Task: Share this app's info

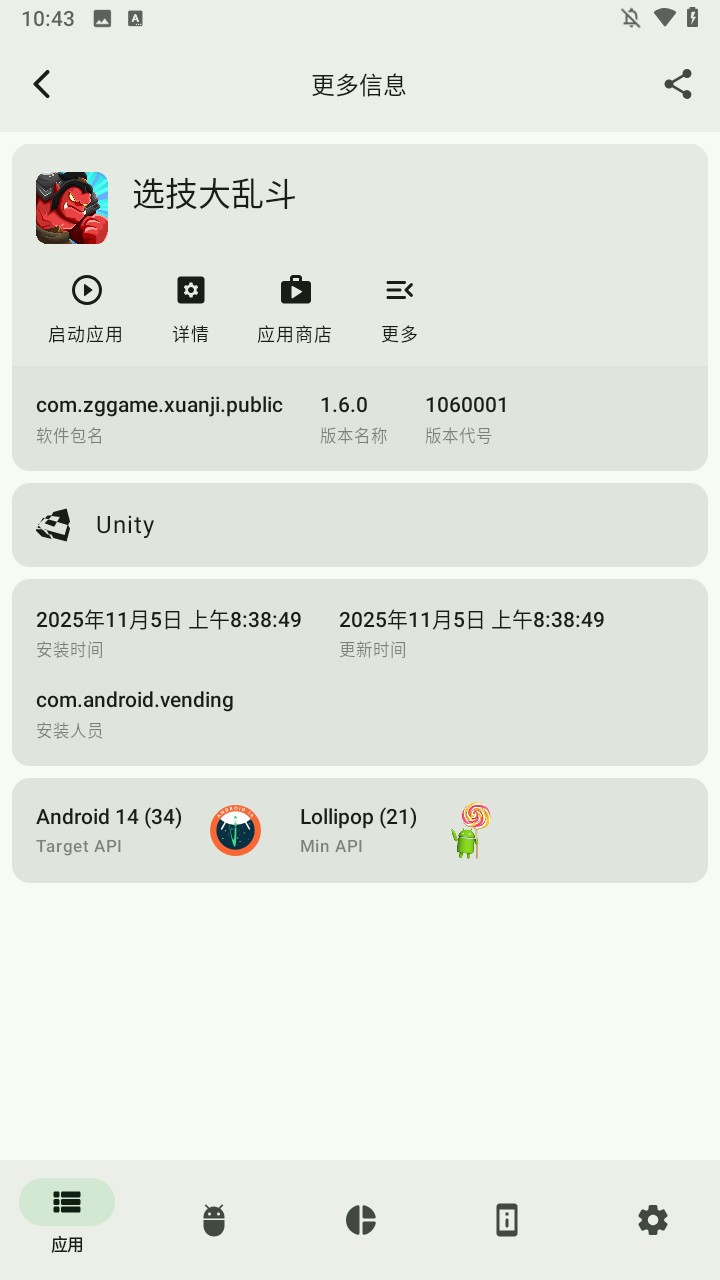Action: (x=678, y=84)
